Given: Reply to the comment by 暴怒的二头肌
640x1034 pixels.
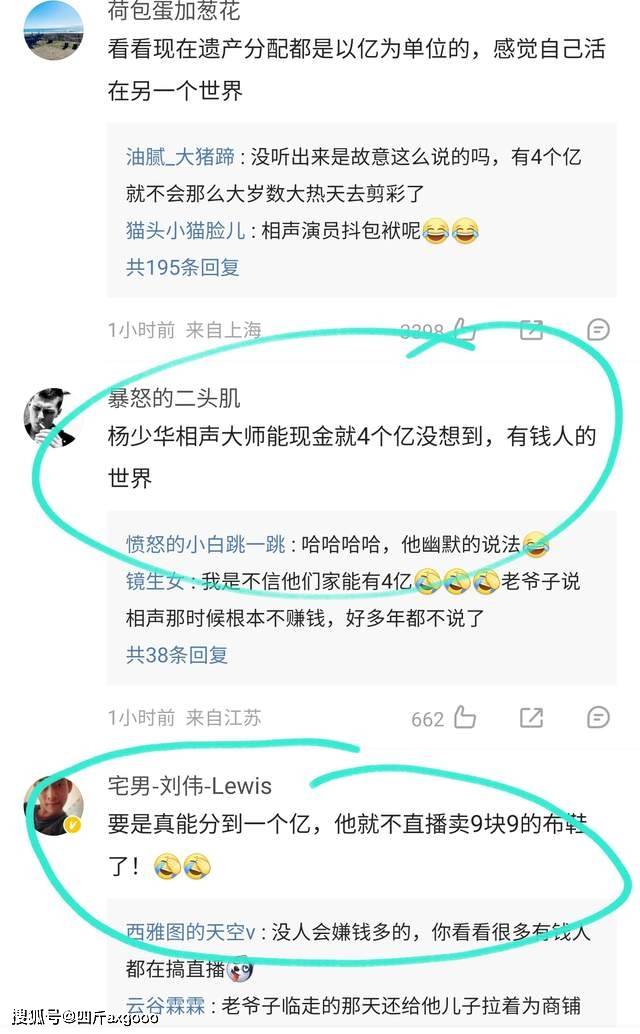Looking at the screenshot, I should click(x=598, y=717).
